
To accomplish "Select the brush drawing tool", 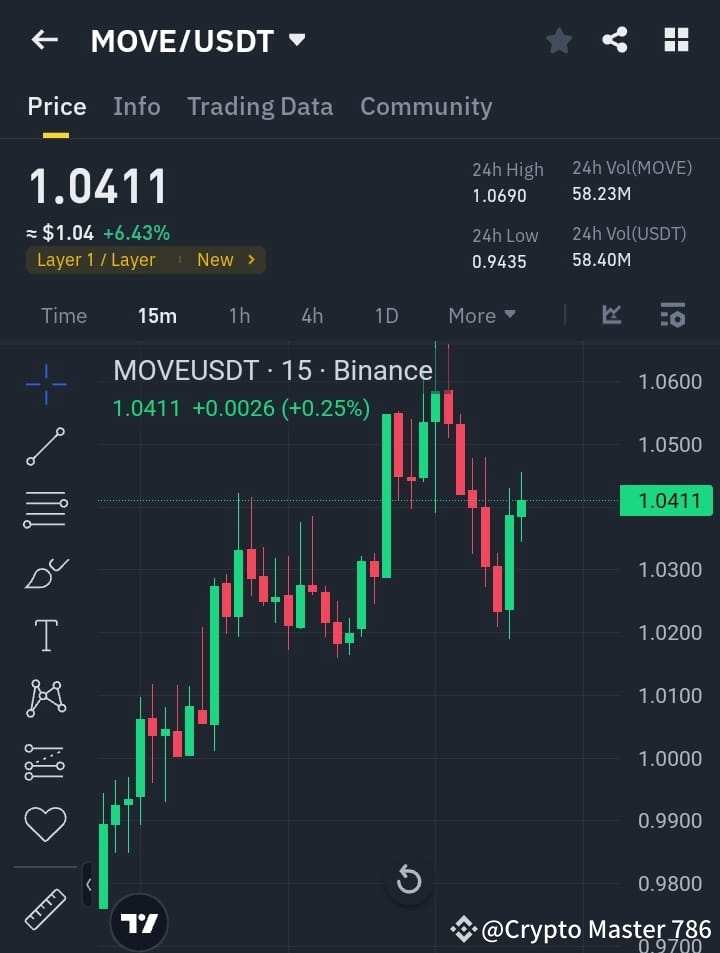I will pyautogui.click(x=44, y=571).
